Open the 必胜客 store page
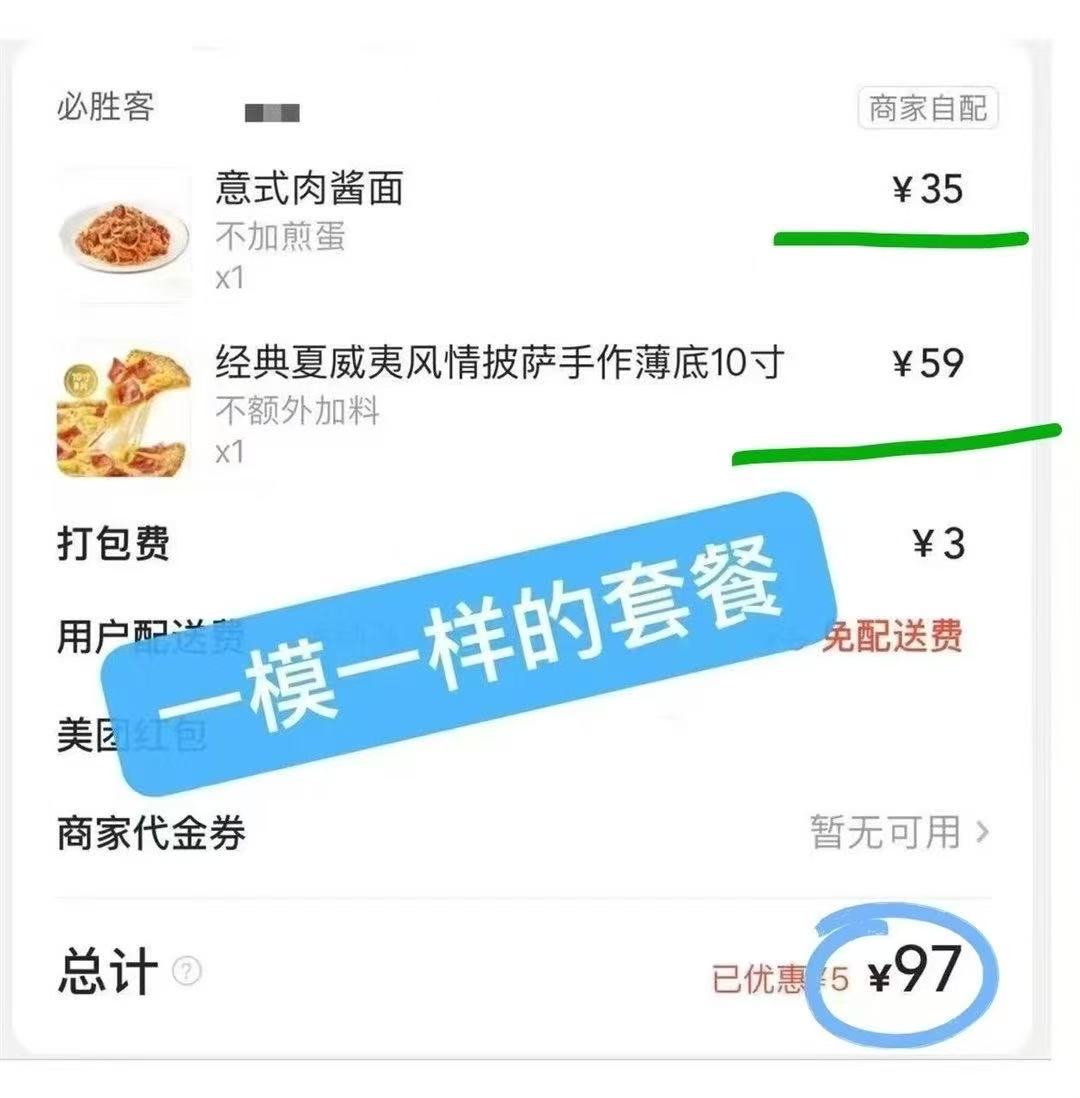The image size is (1080, 1098). pyautogui.click(x=96, y=110)
